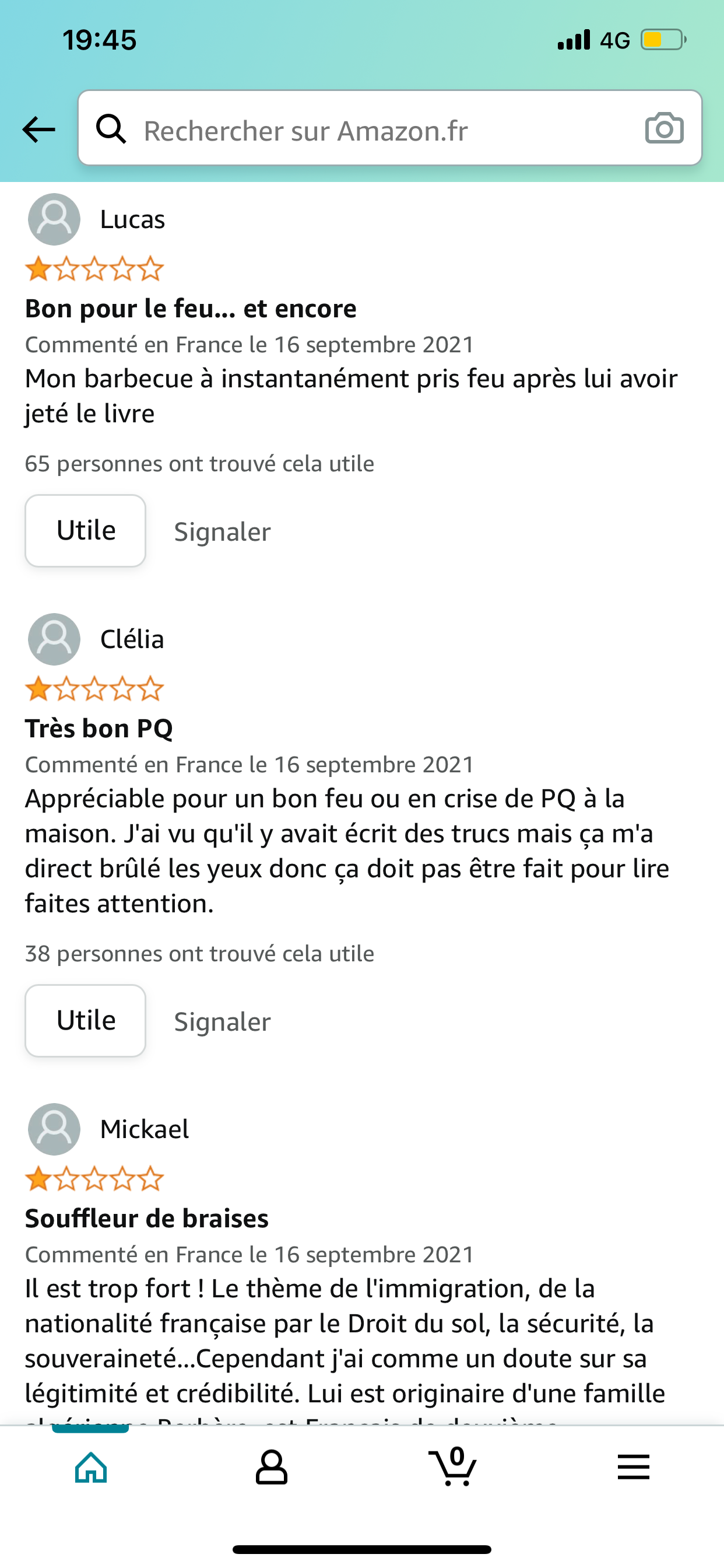Open Clélia's reviewer profile
Image resolution: width=724 pixels, height=1568 pixels.
tap(96, 639)
